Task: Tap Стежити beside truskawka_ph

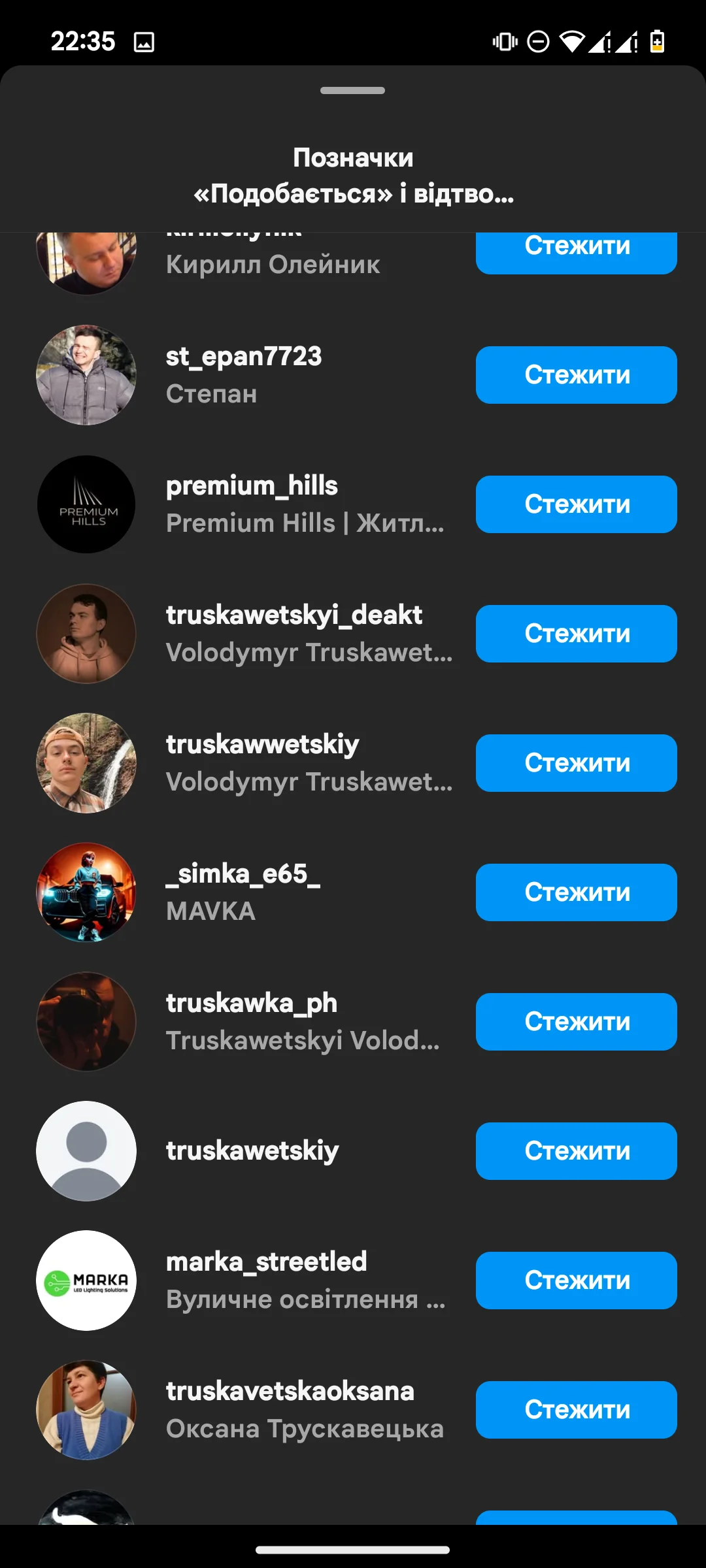Action: click(x=576, y=1022)
